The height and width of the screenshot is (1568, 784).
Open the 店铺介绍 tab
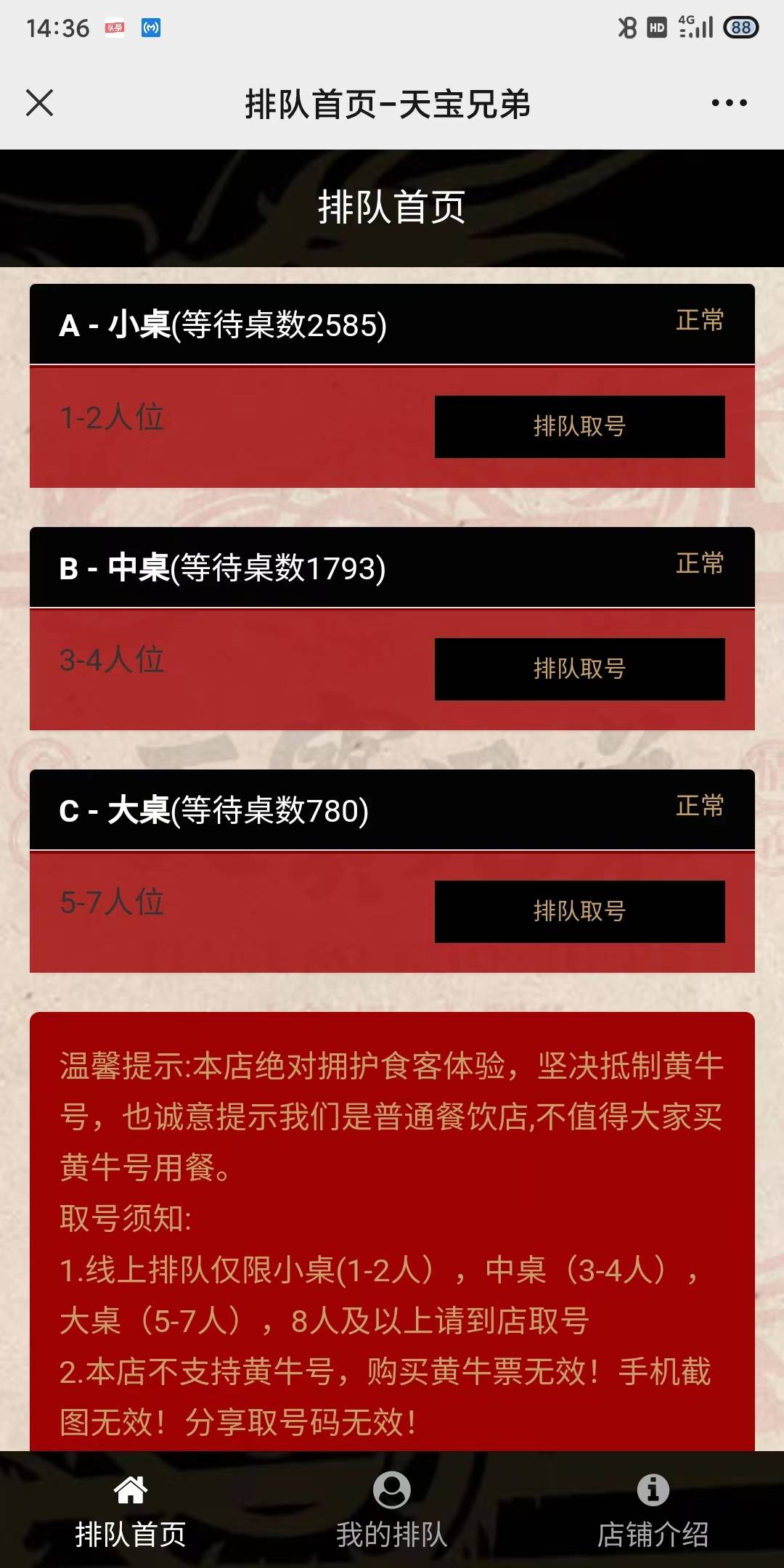pos(653,1511)
